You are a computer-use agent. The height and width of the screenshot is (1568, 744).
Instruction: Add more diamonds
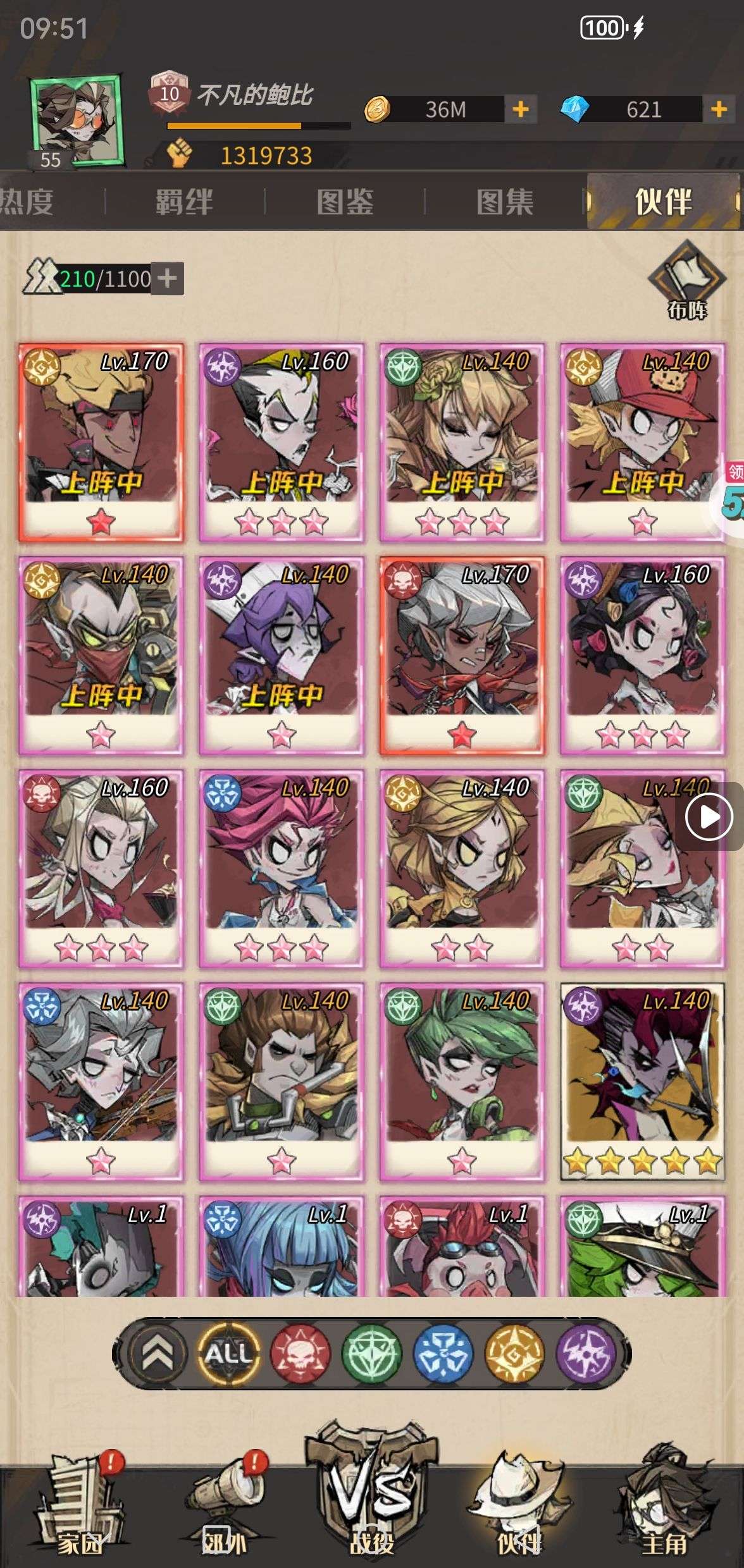pos(719,109)
